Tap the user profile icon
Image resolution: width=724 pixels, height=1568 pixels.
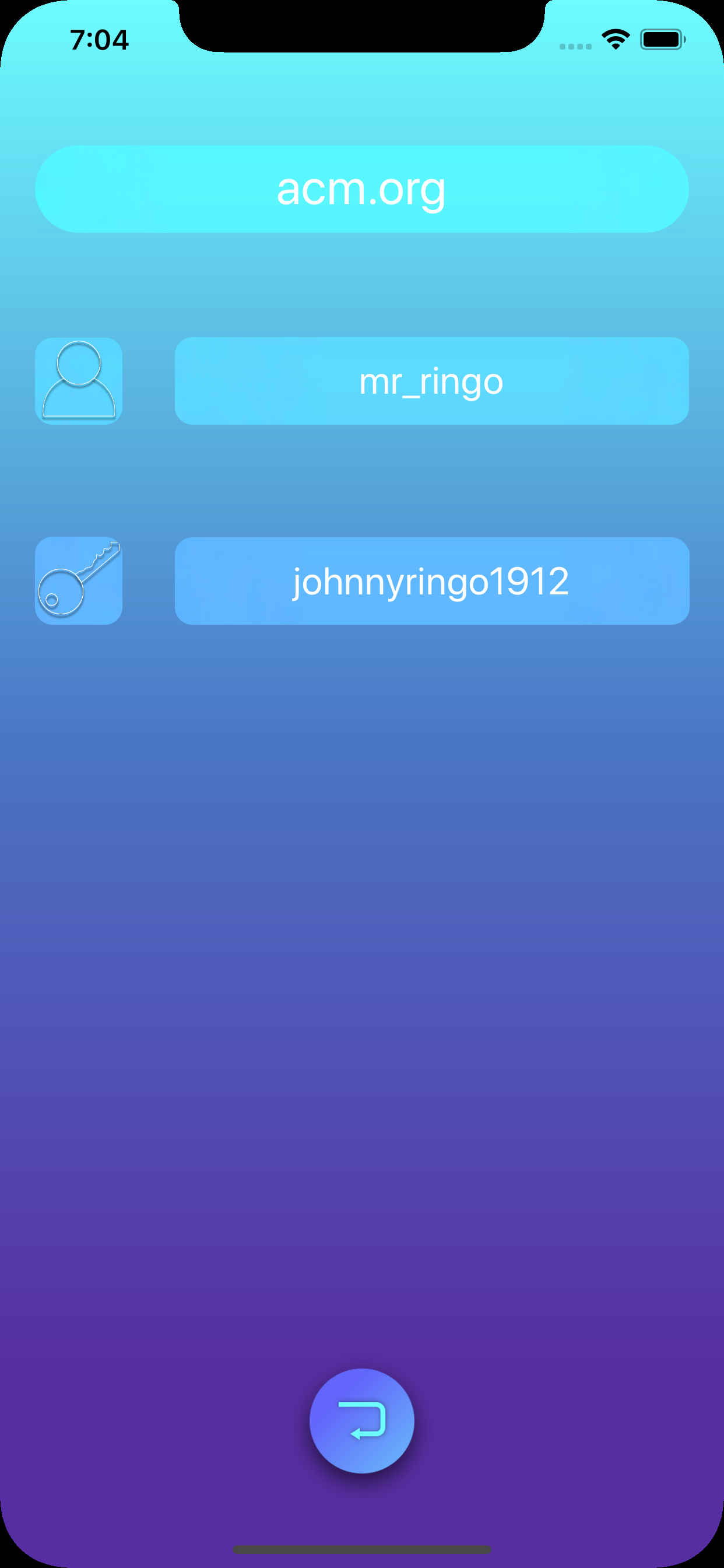[79, 381]
